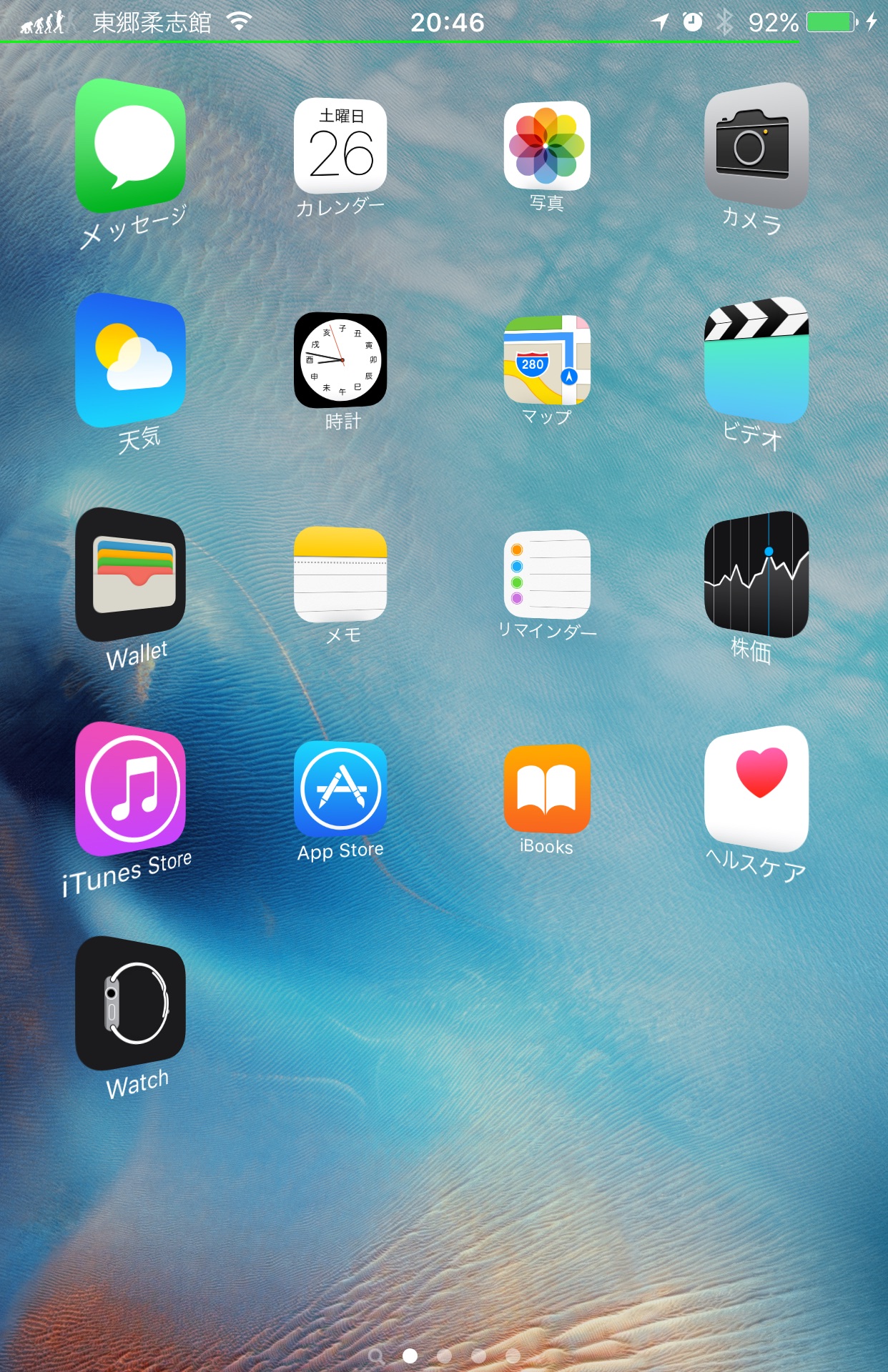
Task: Launch the 写真 (Photos) app
Action: (x=547, y=146)
